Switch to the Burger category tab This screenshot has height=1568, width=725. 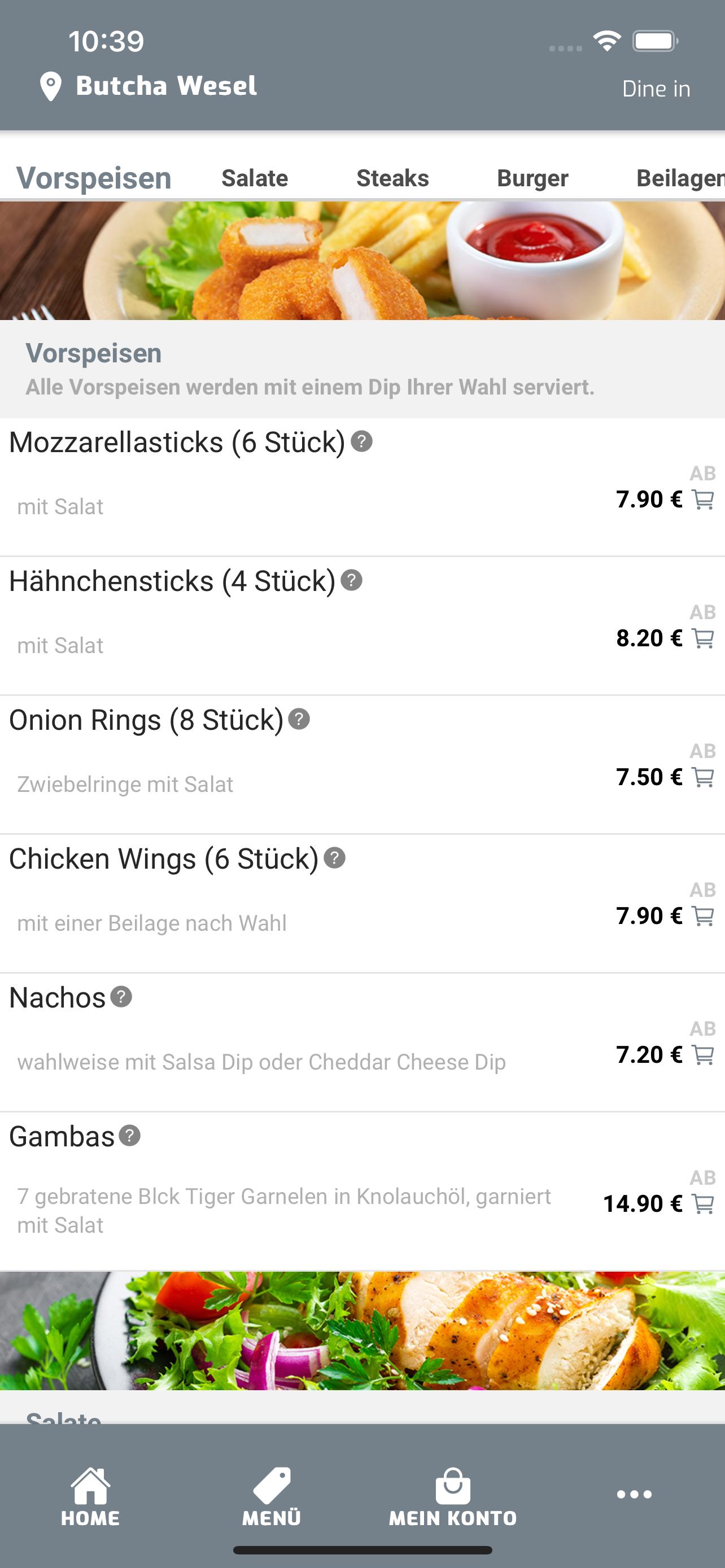[532, 178]
